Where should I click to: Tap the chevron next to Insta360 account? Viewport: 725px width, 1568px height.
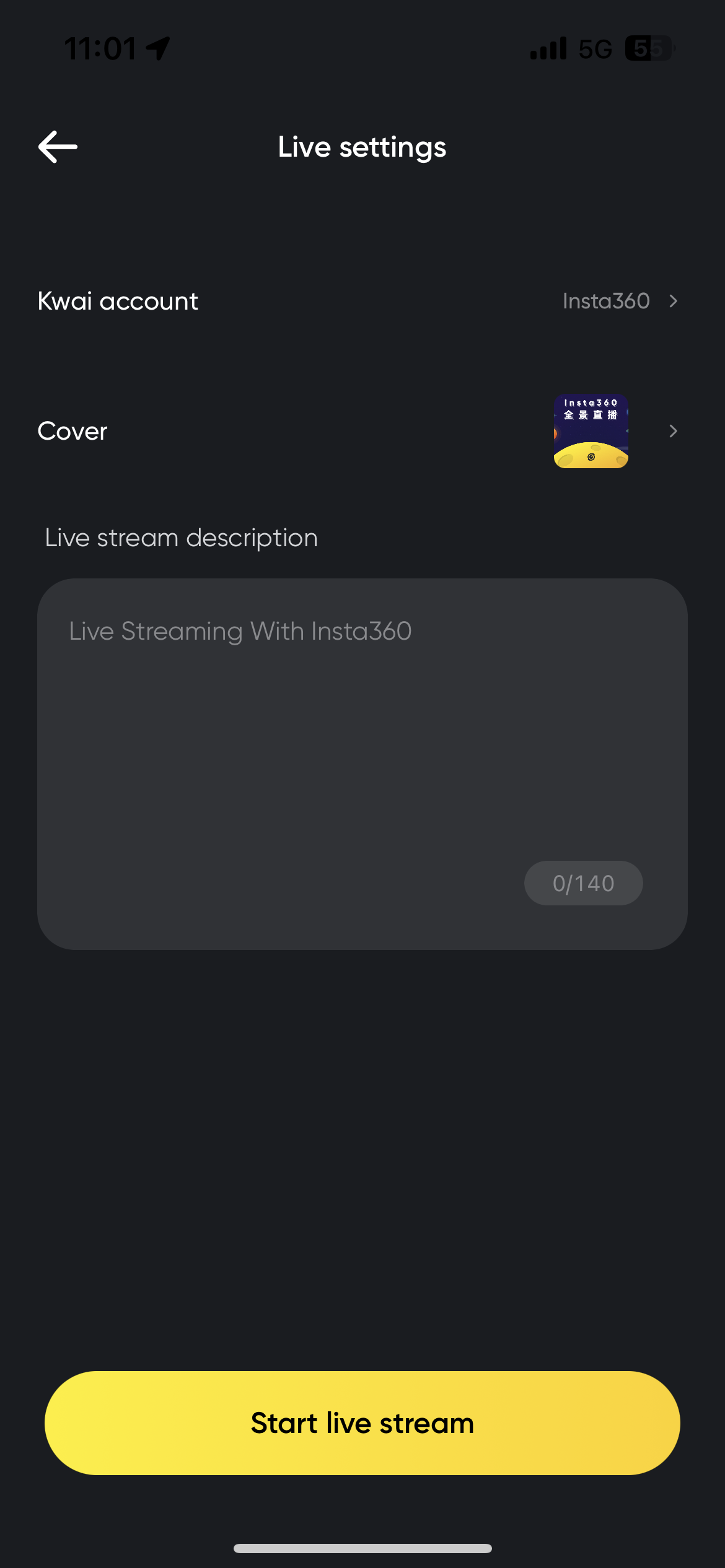673,301
